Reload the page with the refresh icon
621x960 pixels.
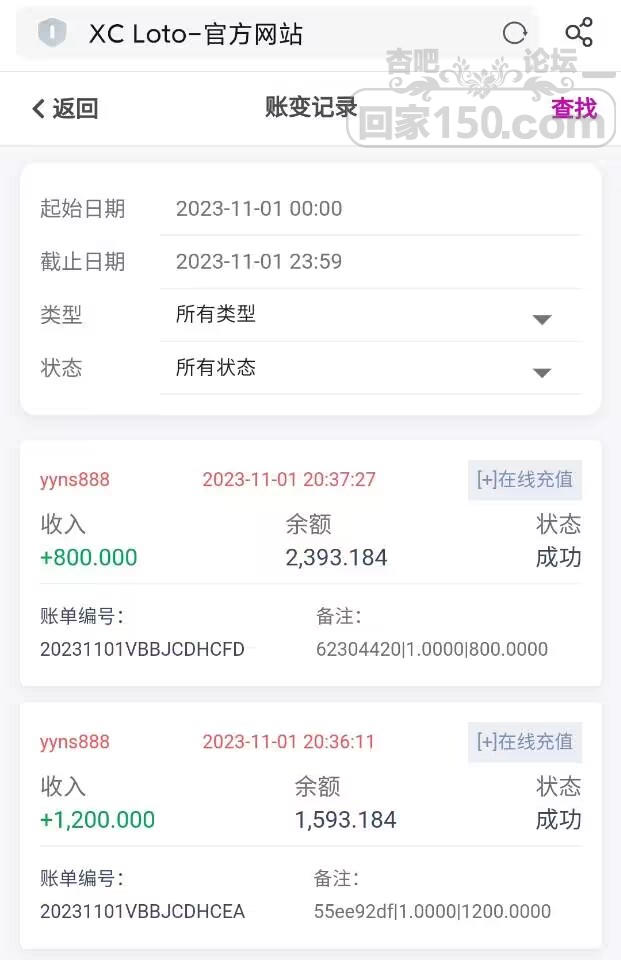pos(514,33)
